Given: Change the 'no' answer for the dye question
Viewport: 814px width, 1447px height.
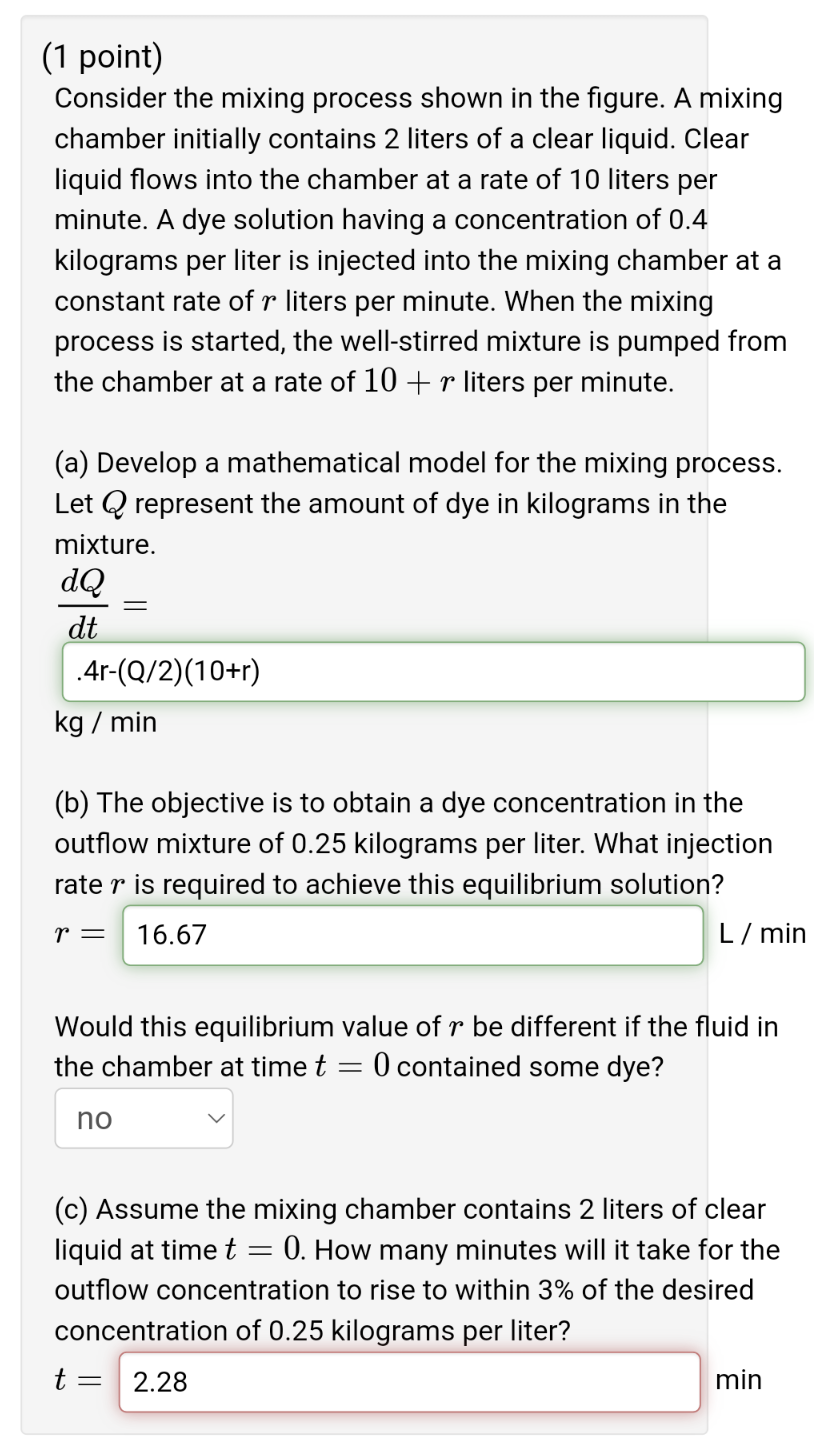Looking at the screenshot, I should 143,1118.
